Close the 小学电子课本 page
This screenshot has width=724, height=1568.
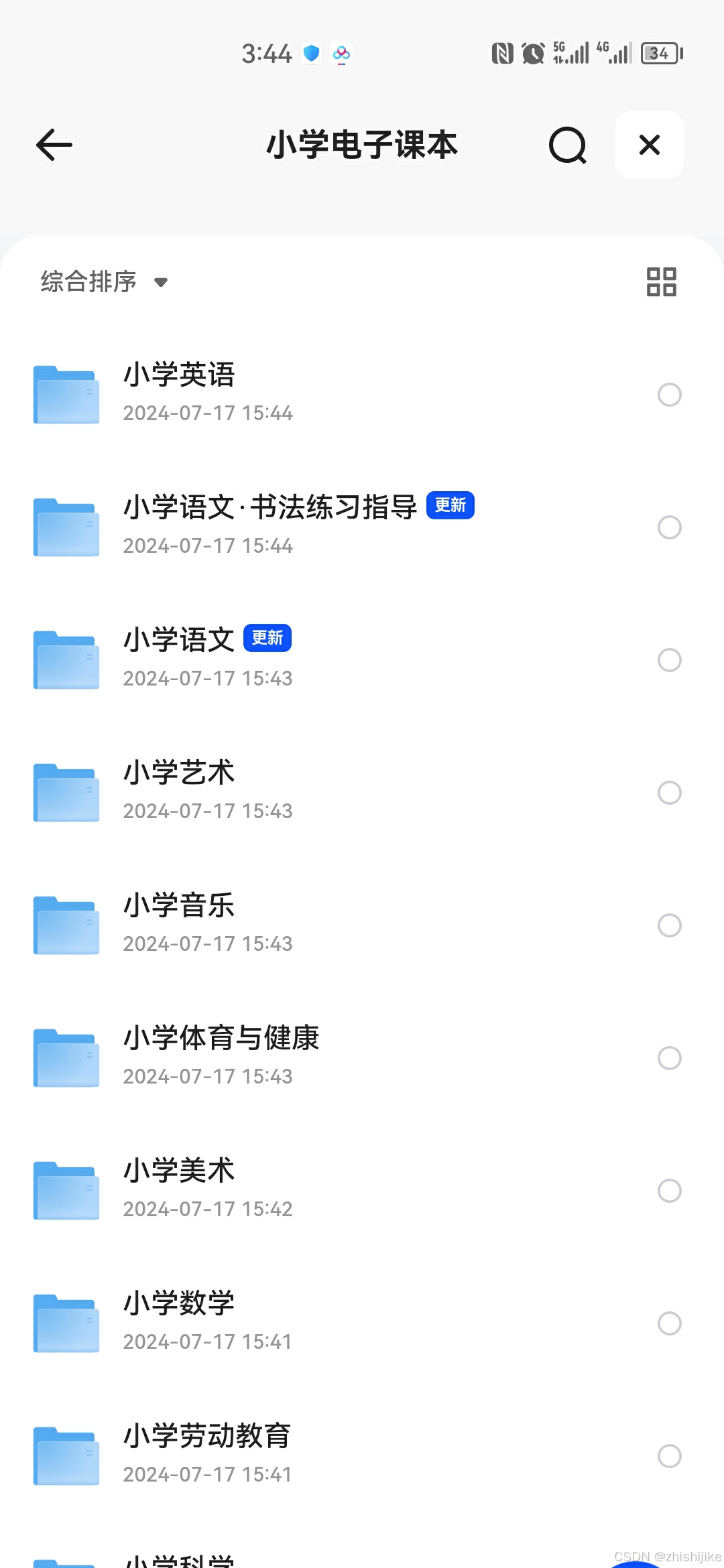point(649,145)
